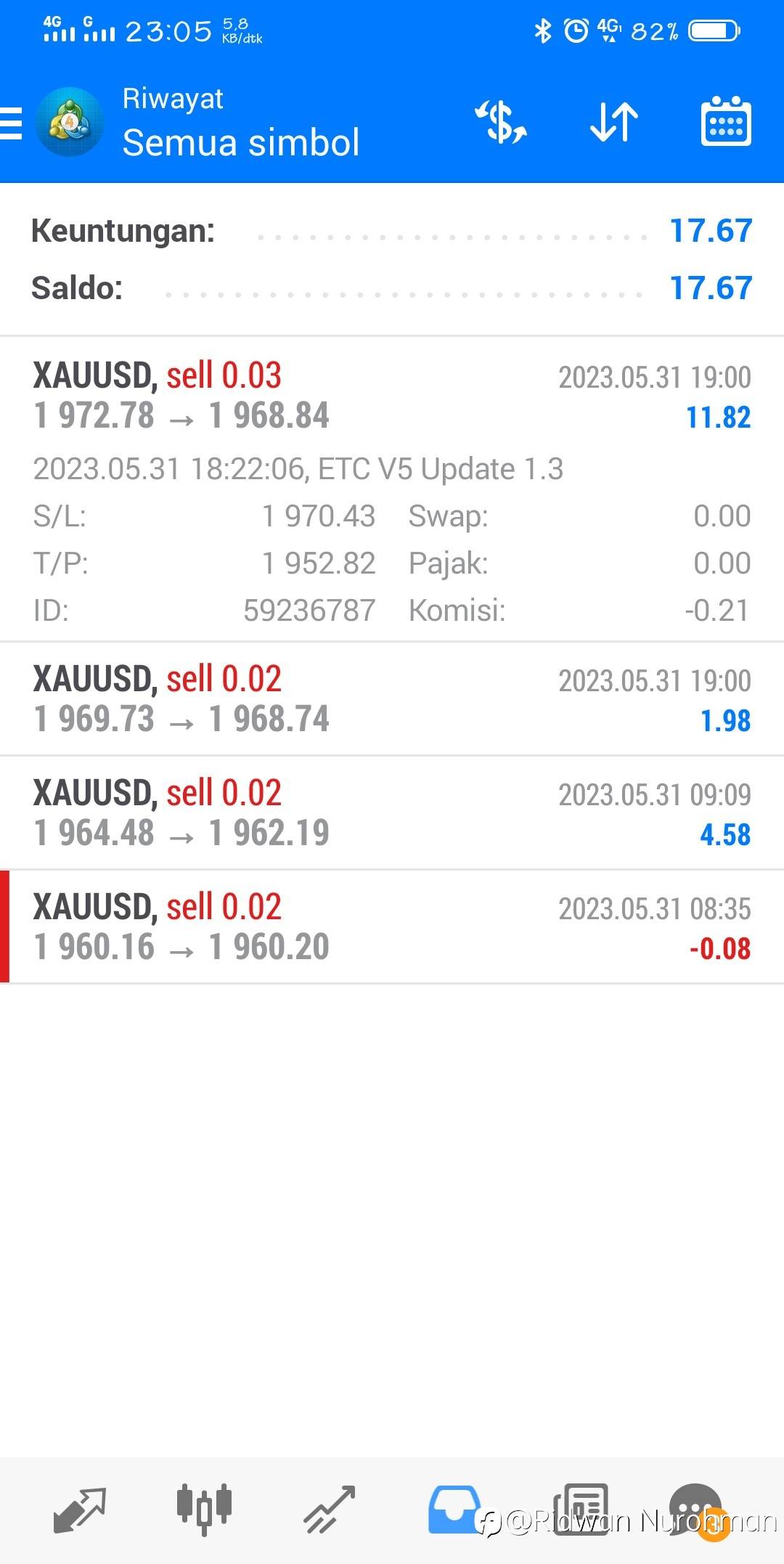Change history sort order with arrows icon

tap(613, 122)
